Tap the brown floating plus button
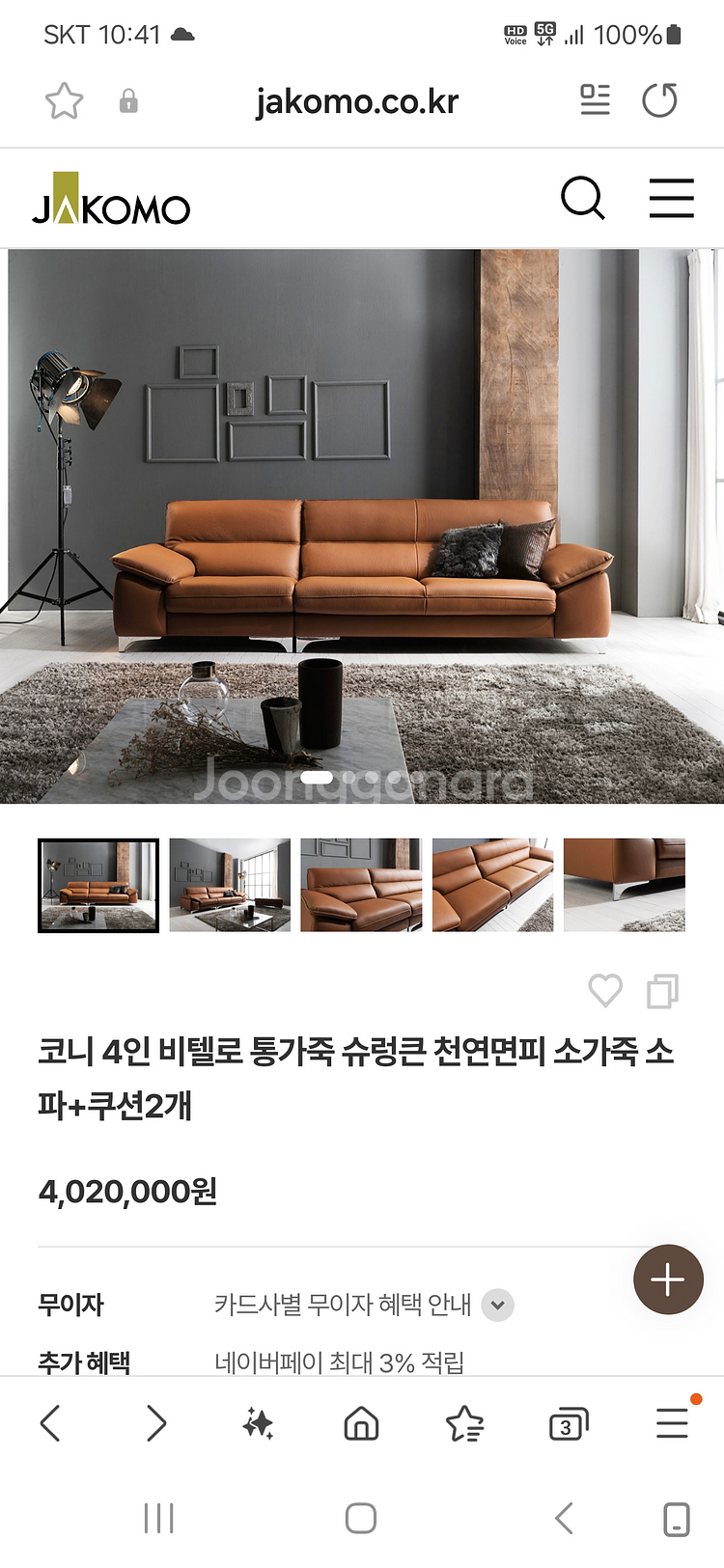 668,1279
